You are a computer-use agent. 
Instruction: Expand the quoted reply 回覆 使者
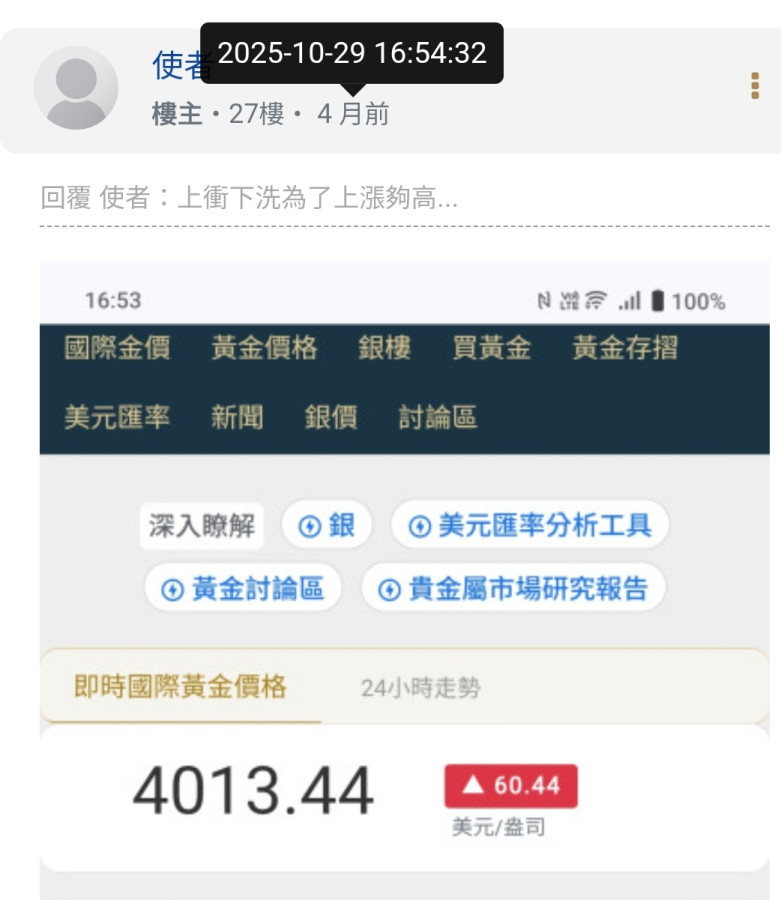click(x=250, y=198)
